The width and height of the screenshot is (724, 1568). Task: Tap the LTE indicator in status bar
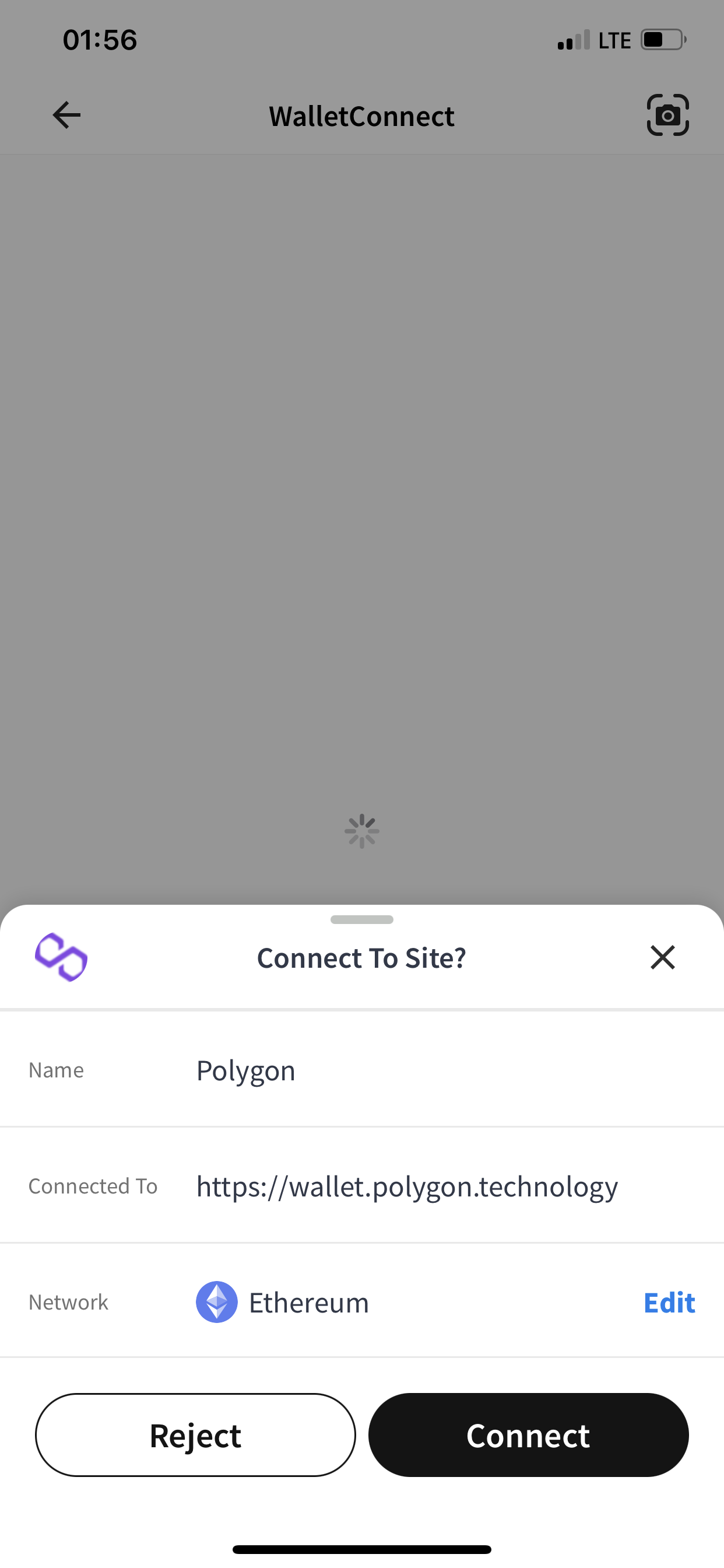(614, 40)
